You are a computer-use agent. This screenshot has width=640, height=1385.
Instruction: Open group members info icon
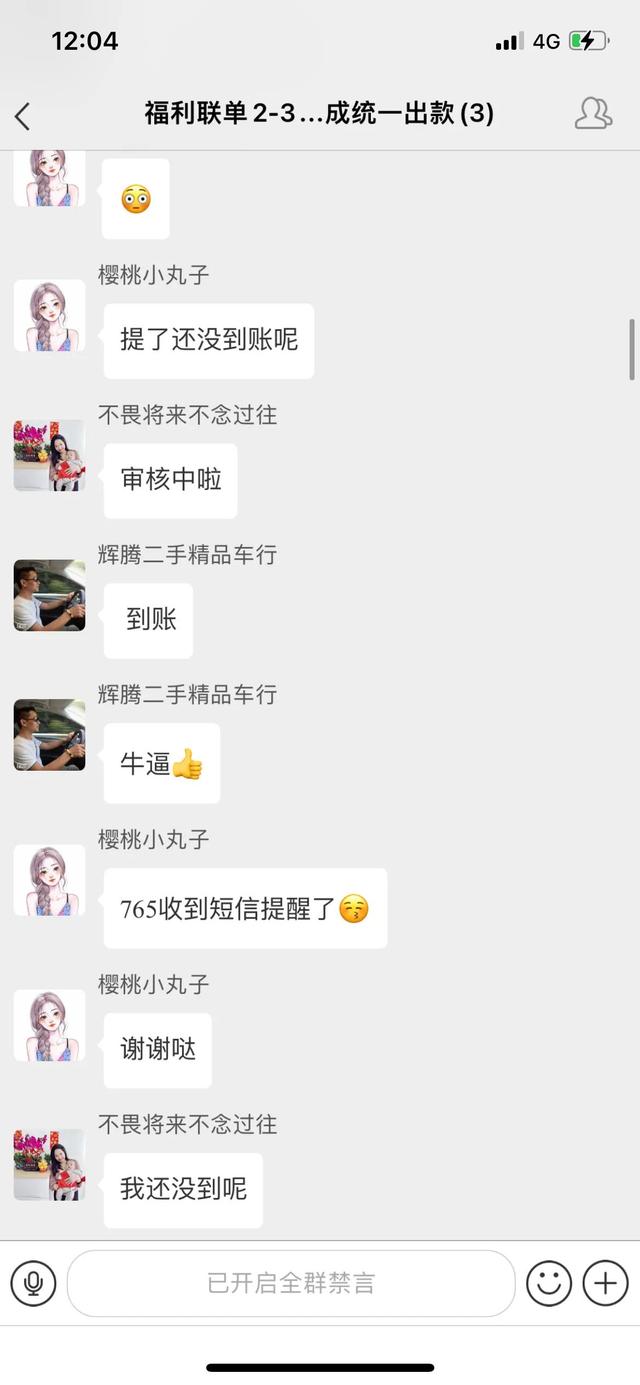(x=592, y=114)
